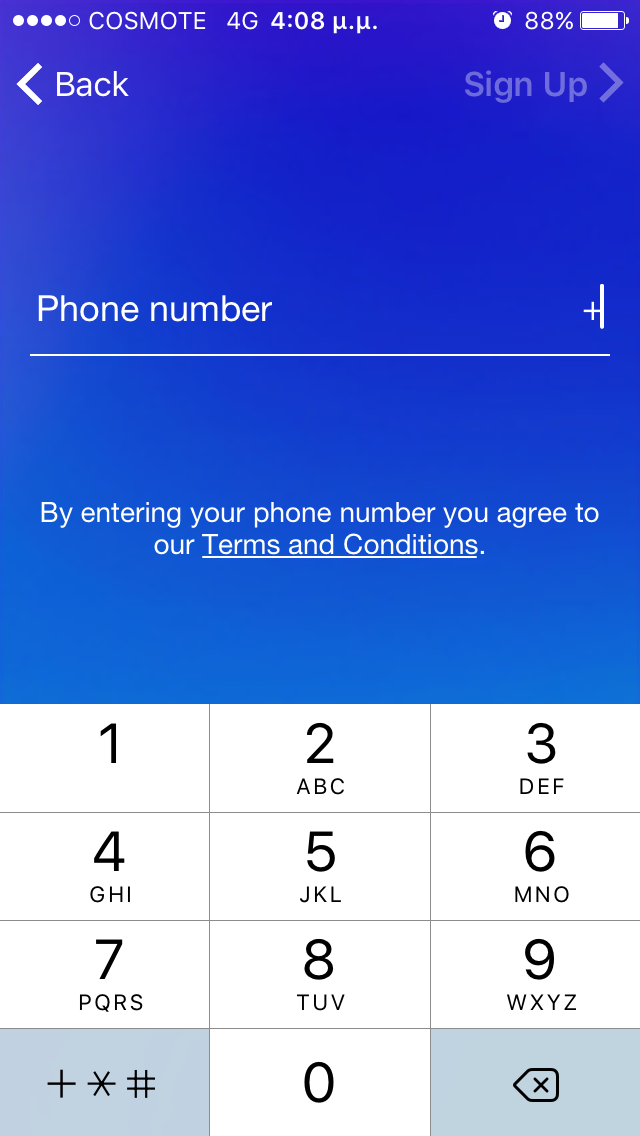
Task: Enter digit 0 on the keypad
Action: tap(320, 1082)
